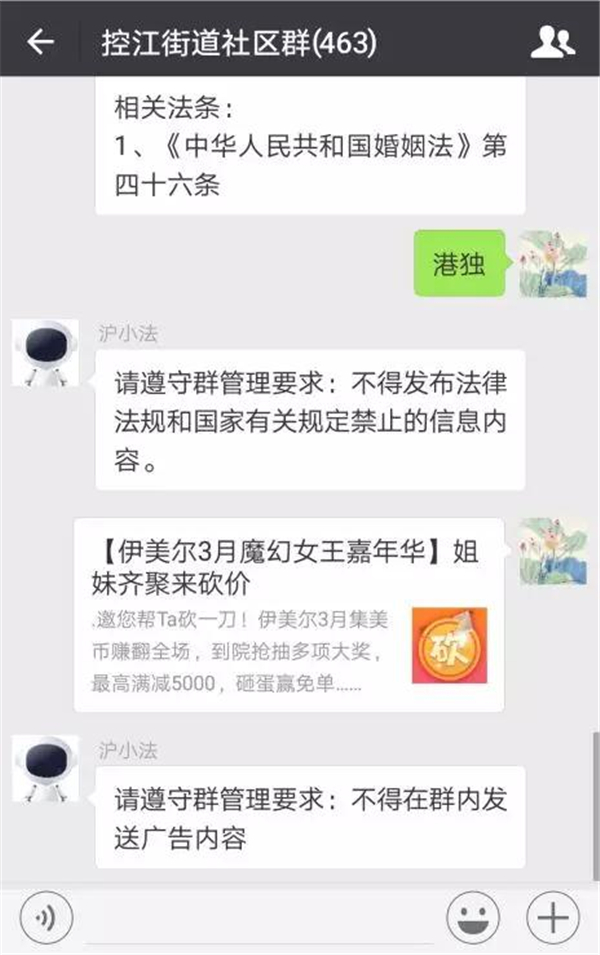Open sender avatar beside 伊美尔 link card
This screenshot has height=955, width=600.
[x=552, y=551]
